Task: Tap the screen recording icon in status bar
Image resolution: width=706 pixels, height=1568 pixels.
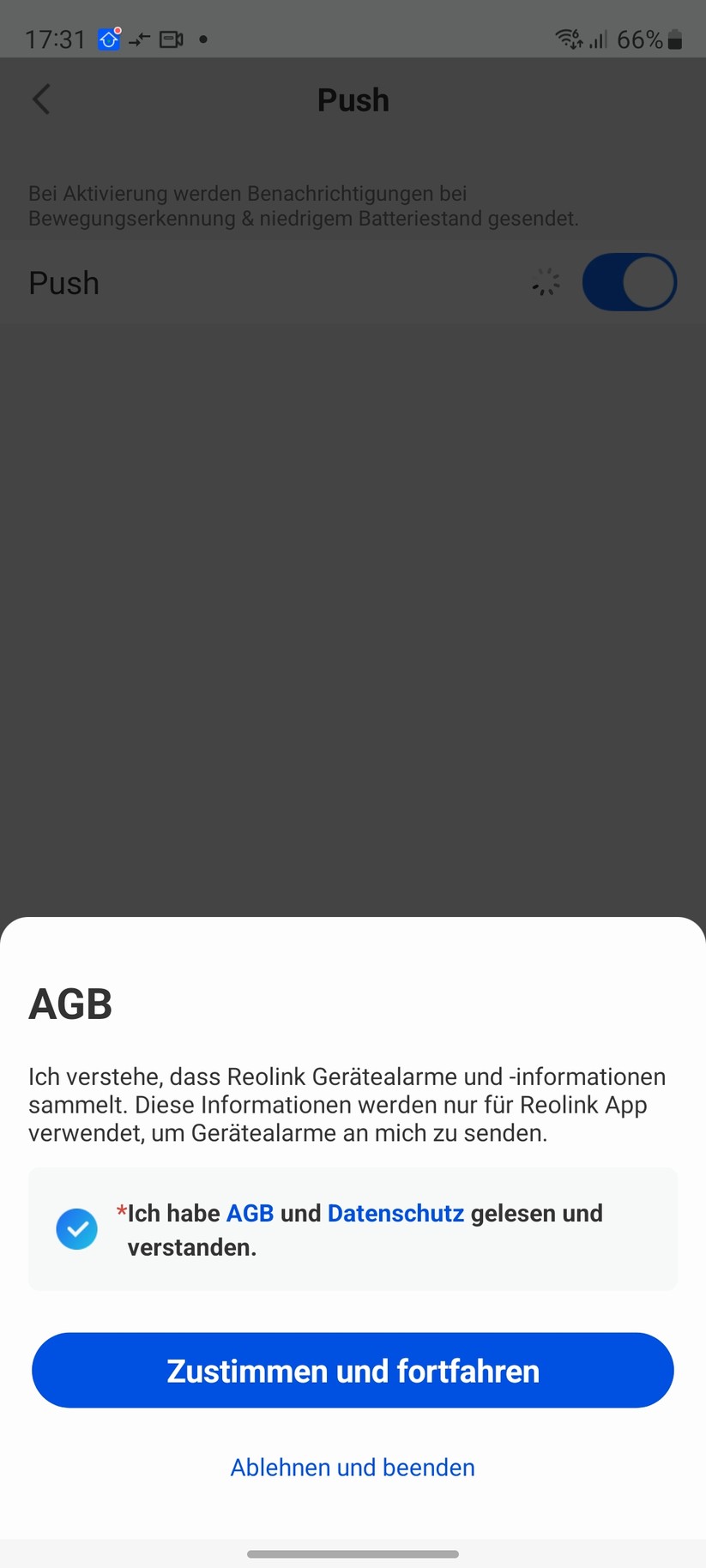Action: [x=170, y=39]
